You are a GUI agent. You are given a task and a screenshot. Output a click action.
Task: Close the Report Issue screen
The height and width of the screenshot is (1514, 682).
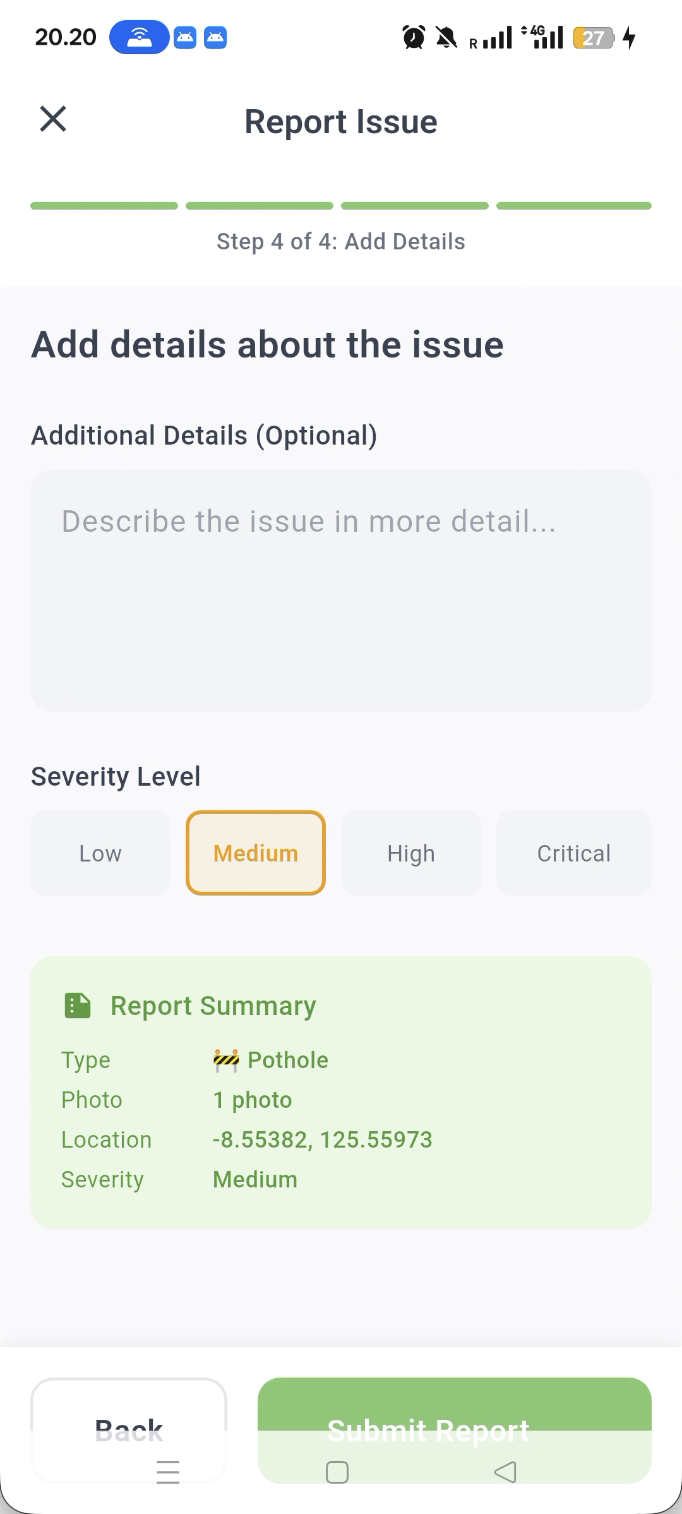point(53,120)
